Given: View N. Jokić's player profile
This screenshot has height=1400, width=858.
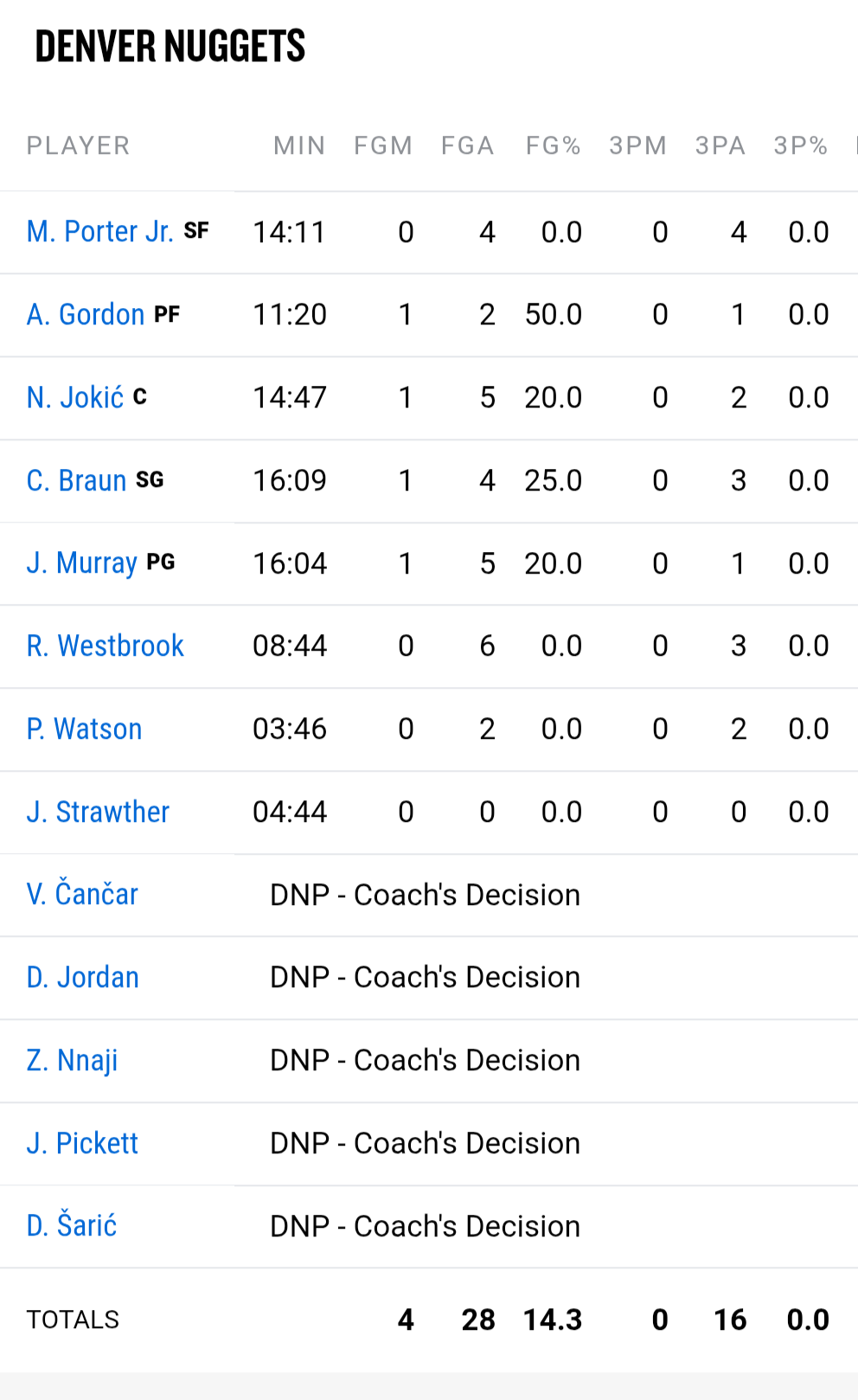Looking at the screenshot, I should 75,398.
